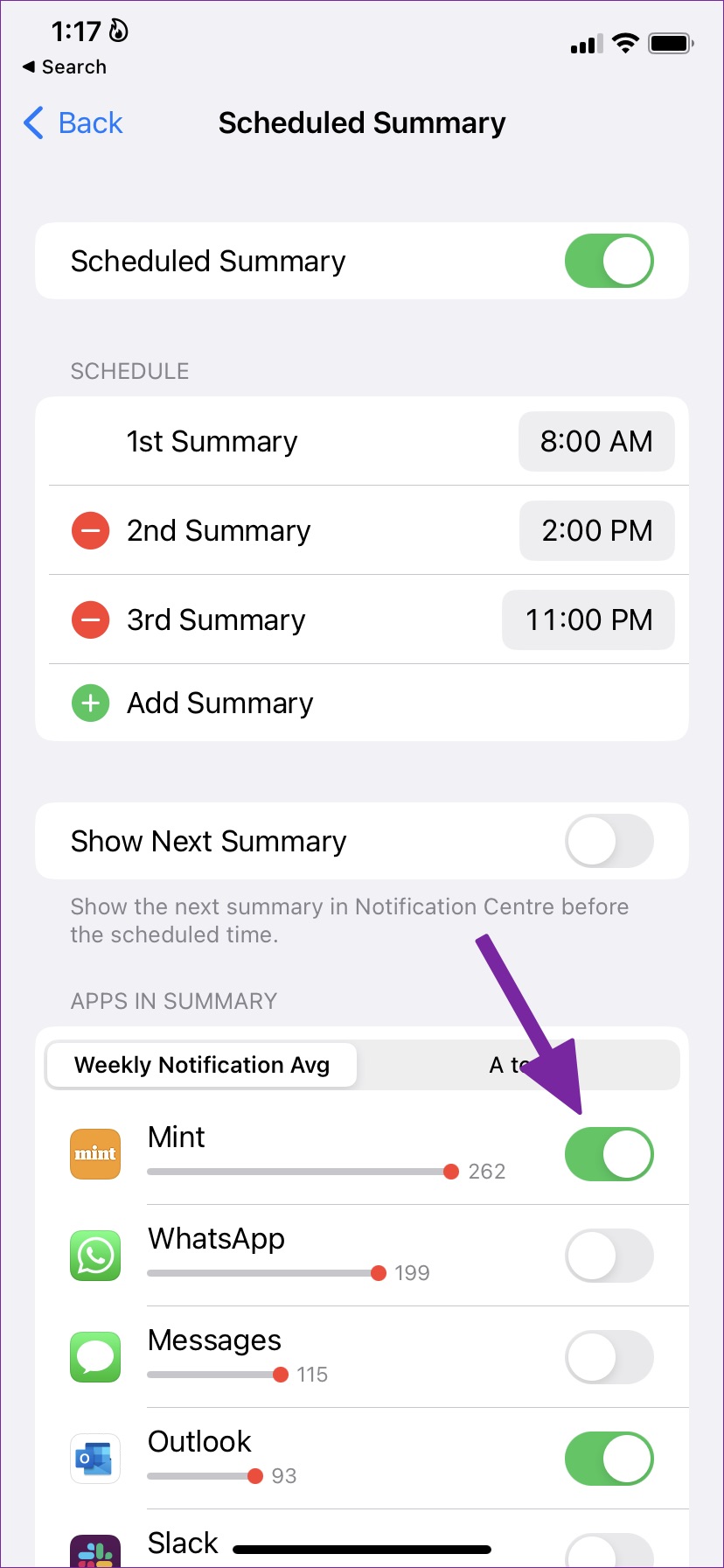Enable Show Next Summary
This screenshot has height=1568, width=724.
tap(609, 841)
